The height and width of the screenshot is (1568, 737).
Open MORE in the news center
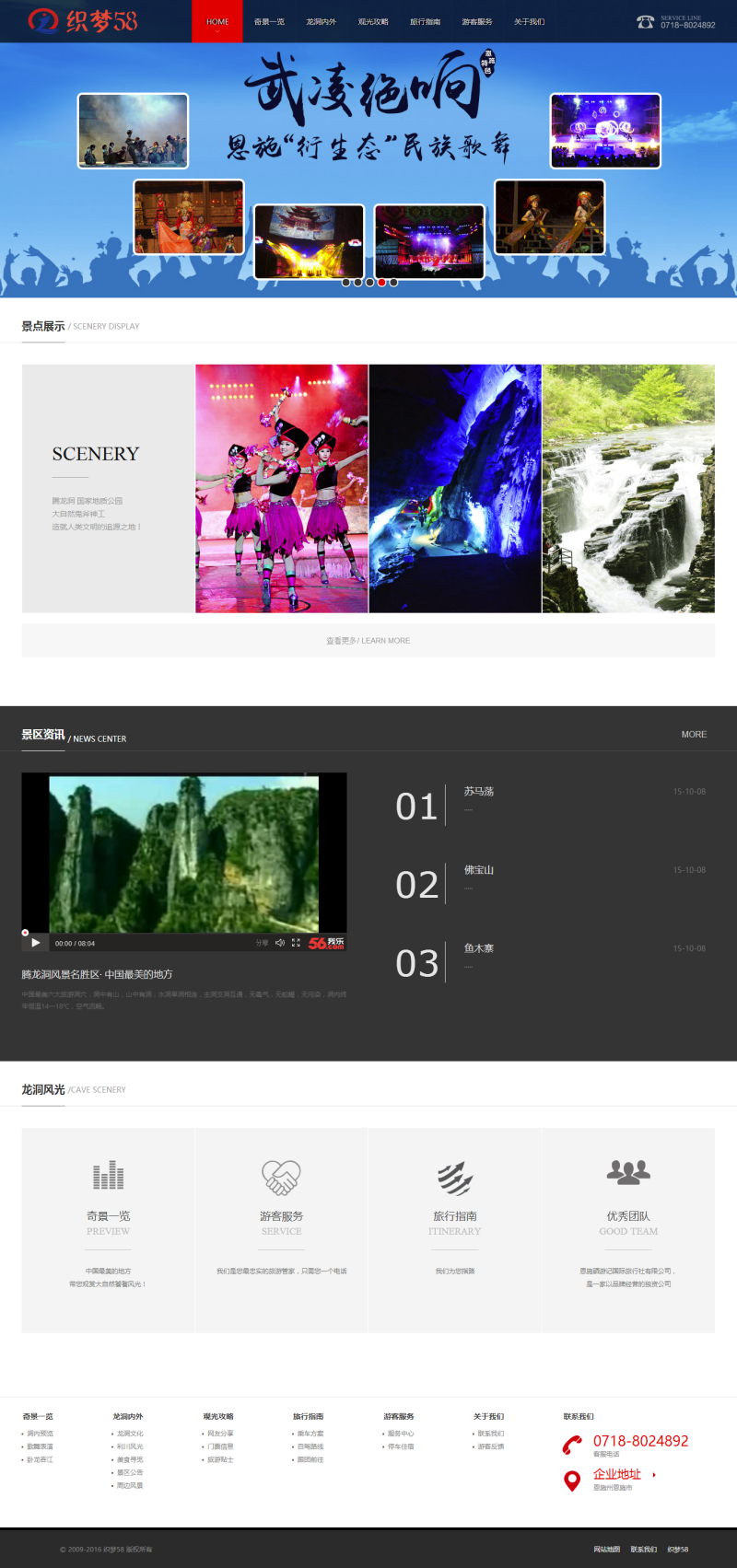coord(694,735)
